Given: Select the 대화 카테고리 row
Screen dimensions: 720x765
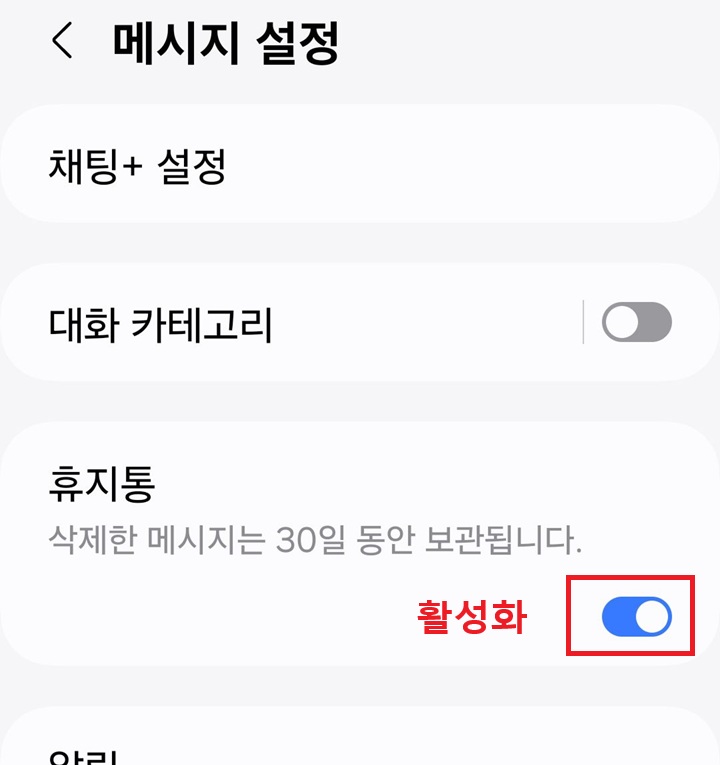Looking at the screenshot, I should [x=300, y=321].
